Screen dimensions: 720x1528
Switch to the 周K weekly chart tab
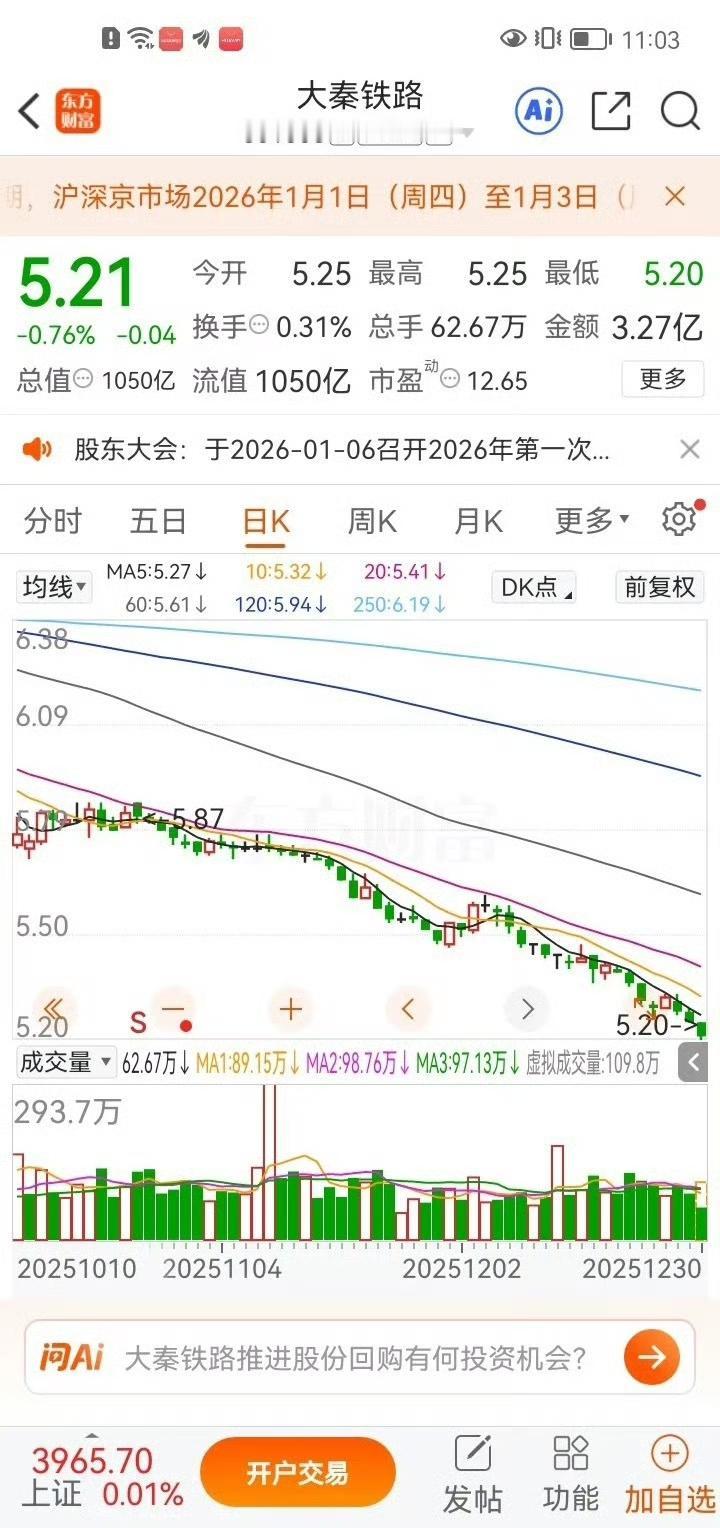pyautogui.click(x=371, y=519)
